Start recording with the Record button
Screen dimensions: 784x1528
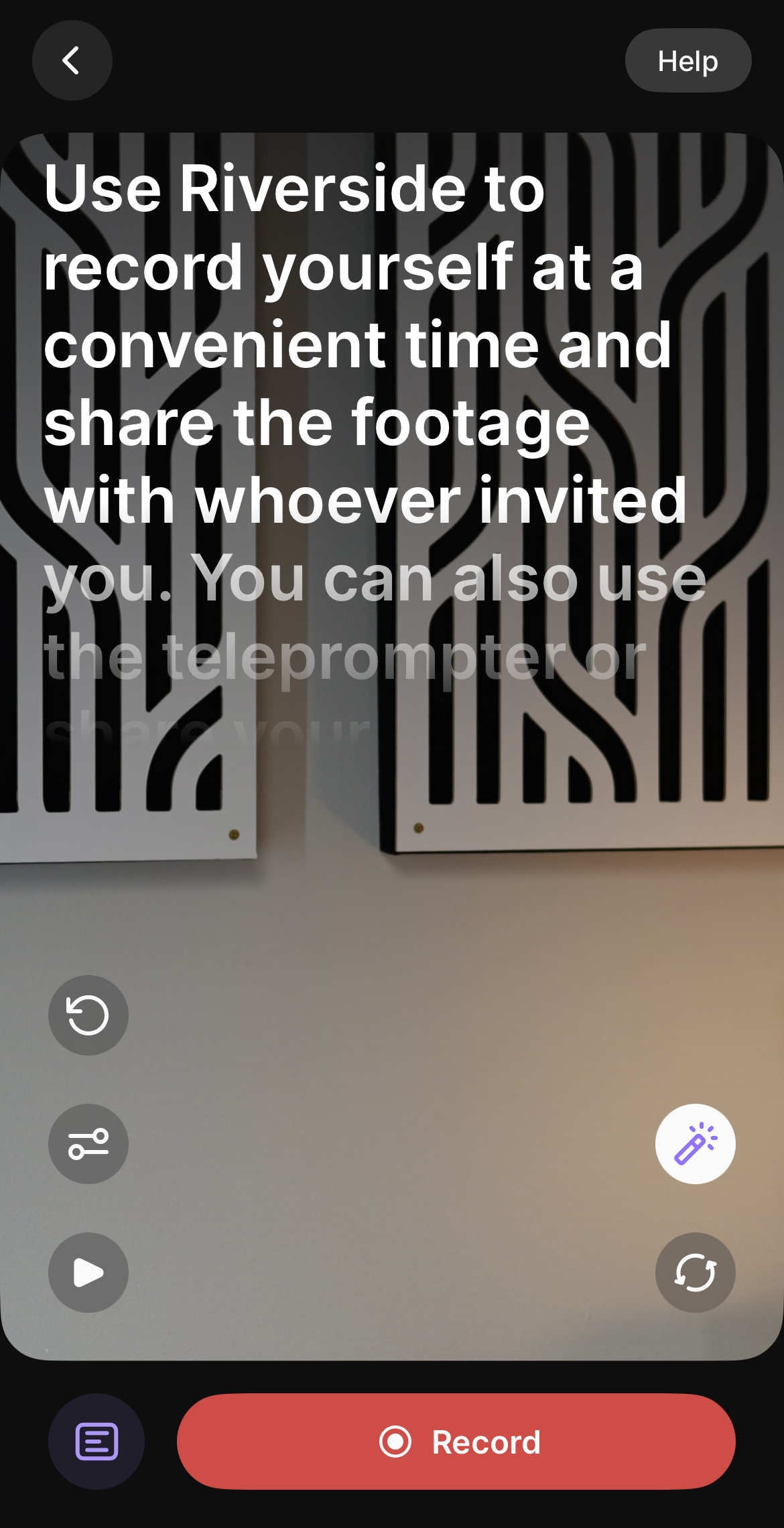[456, 1441]
